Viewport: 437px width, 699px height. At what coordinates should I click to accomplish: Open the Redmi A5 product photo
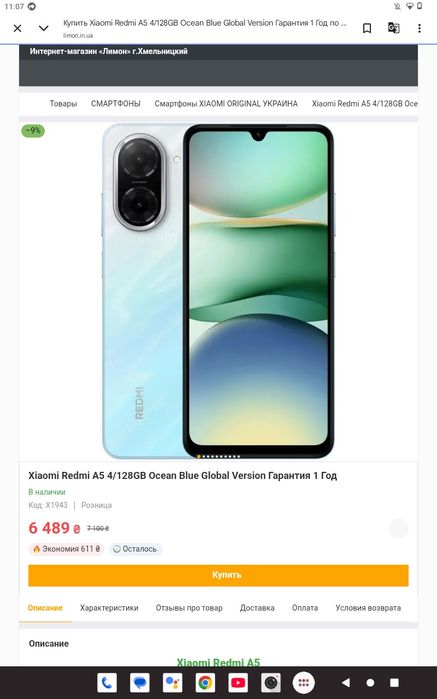pos(218,291)
